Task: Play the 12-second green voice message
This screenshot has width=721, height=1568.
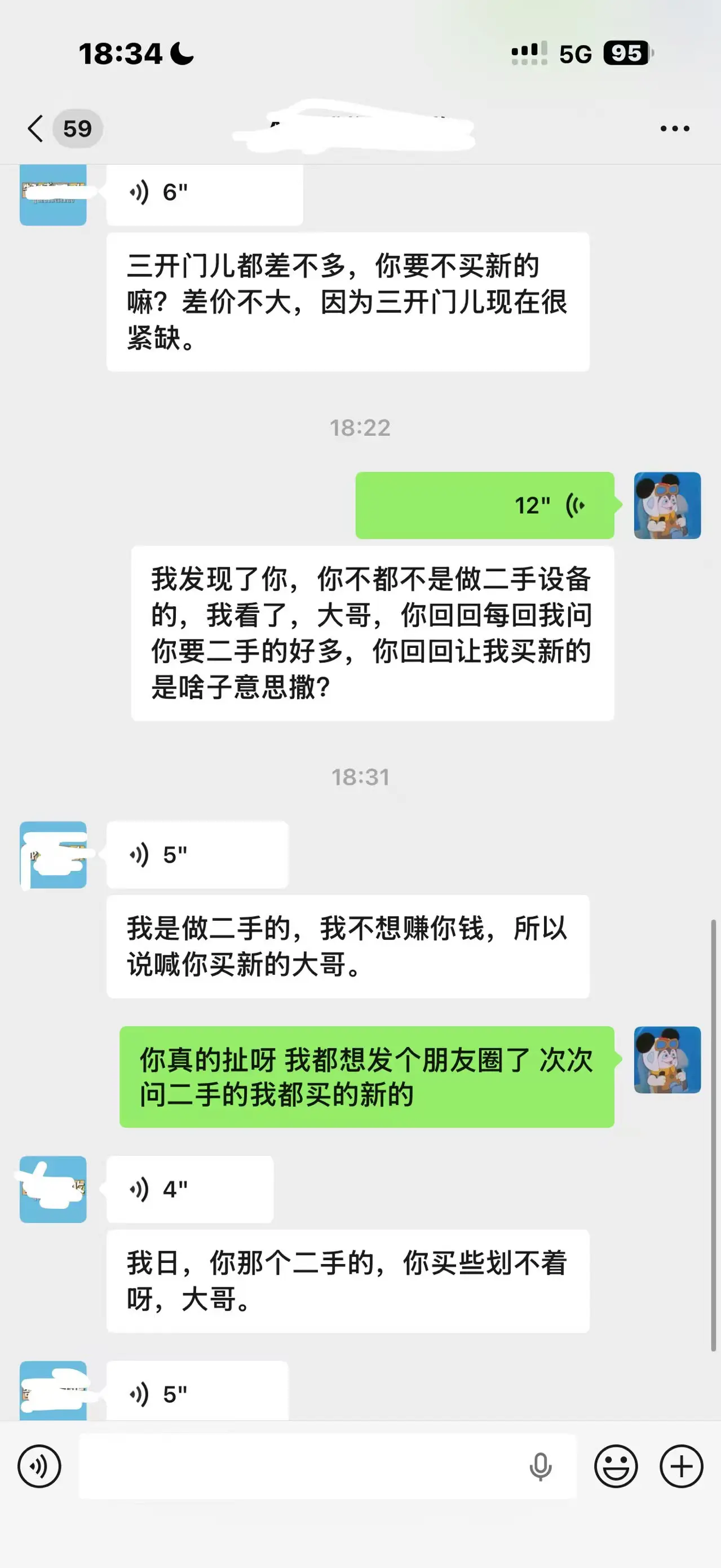Action: [x=484, y=505]
